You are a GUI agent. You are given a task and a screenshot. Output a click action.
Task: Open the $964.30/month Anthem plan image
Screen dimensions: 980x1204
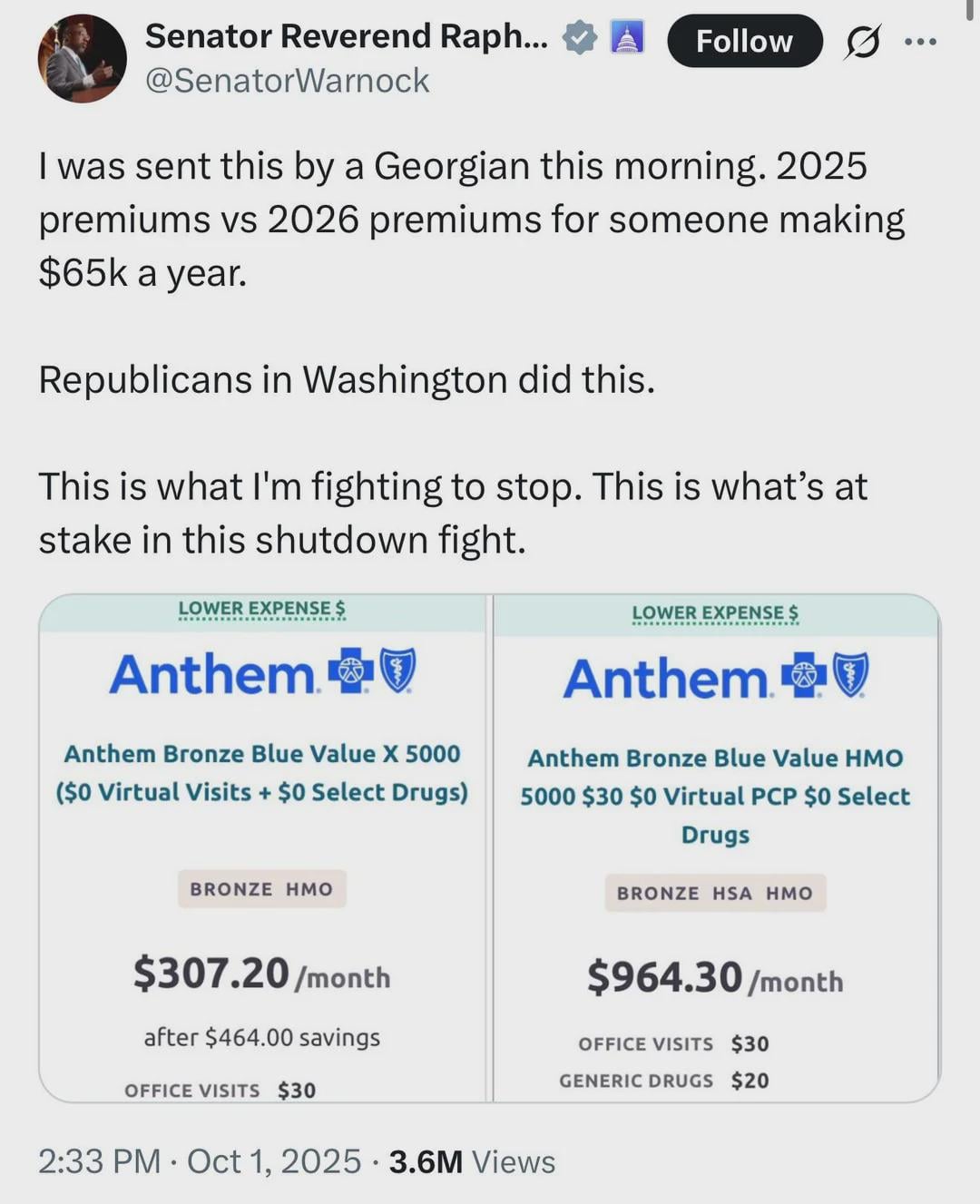pyautogui.click(x=717, y=848)
